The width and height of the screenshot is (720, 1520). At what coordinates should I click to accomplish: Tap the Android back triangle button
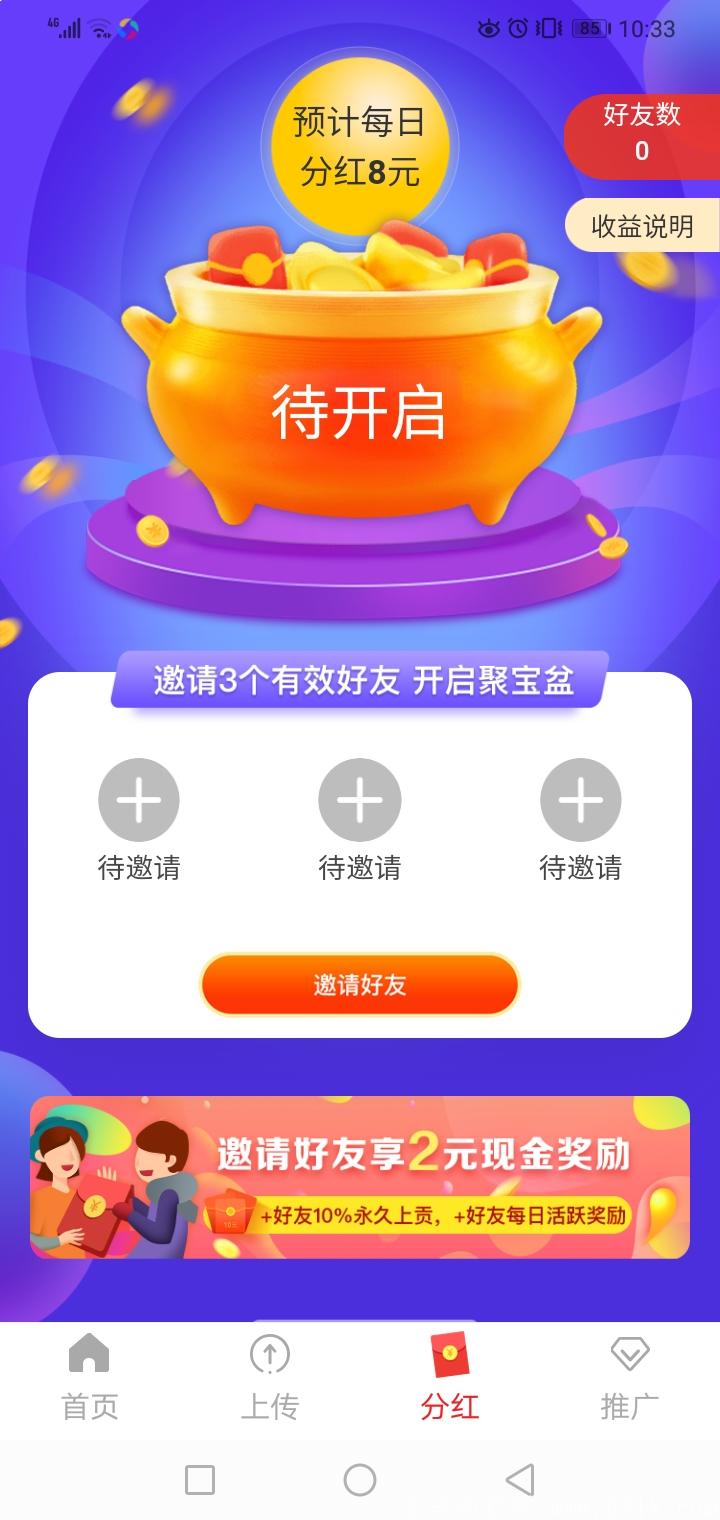click(x=519, y=1476)
